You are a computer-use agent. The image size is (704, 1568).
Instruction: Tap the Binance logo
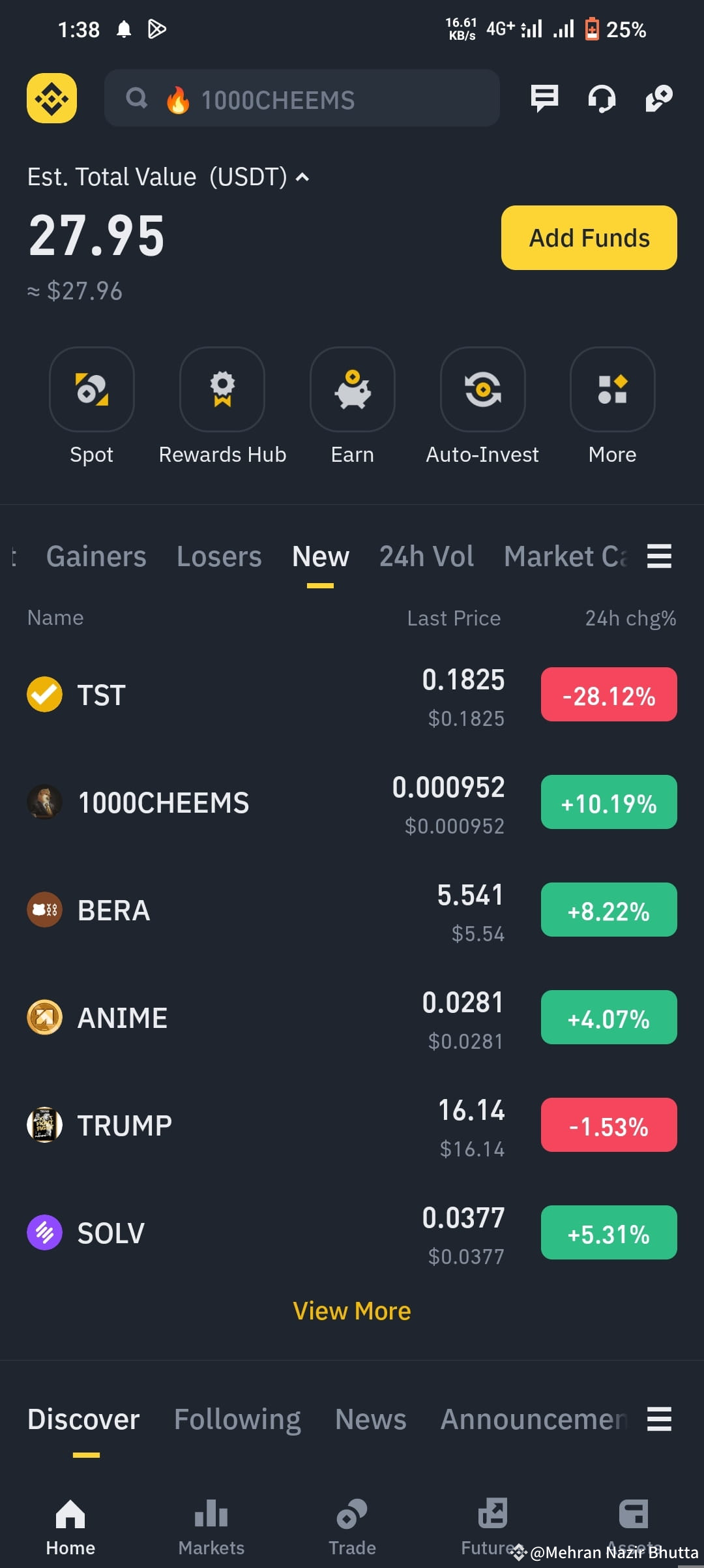tap(51, 98)
